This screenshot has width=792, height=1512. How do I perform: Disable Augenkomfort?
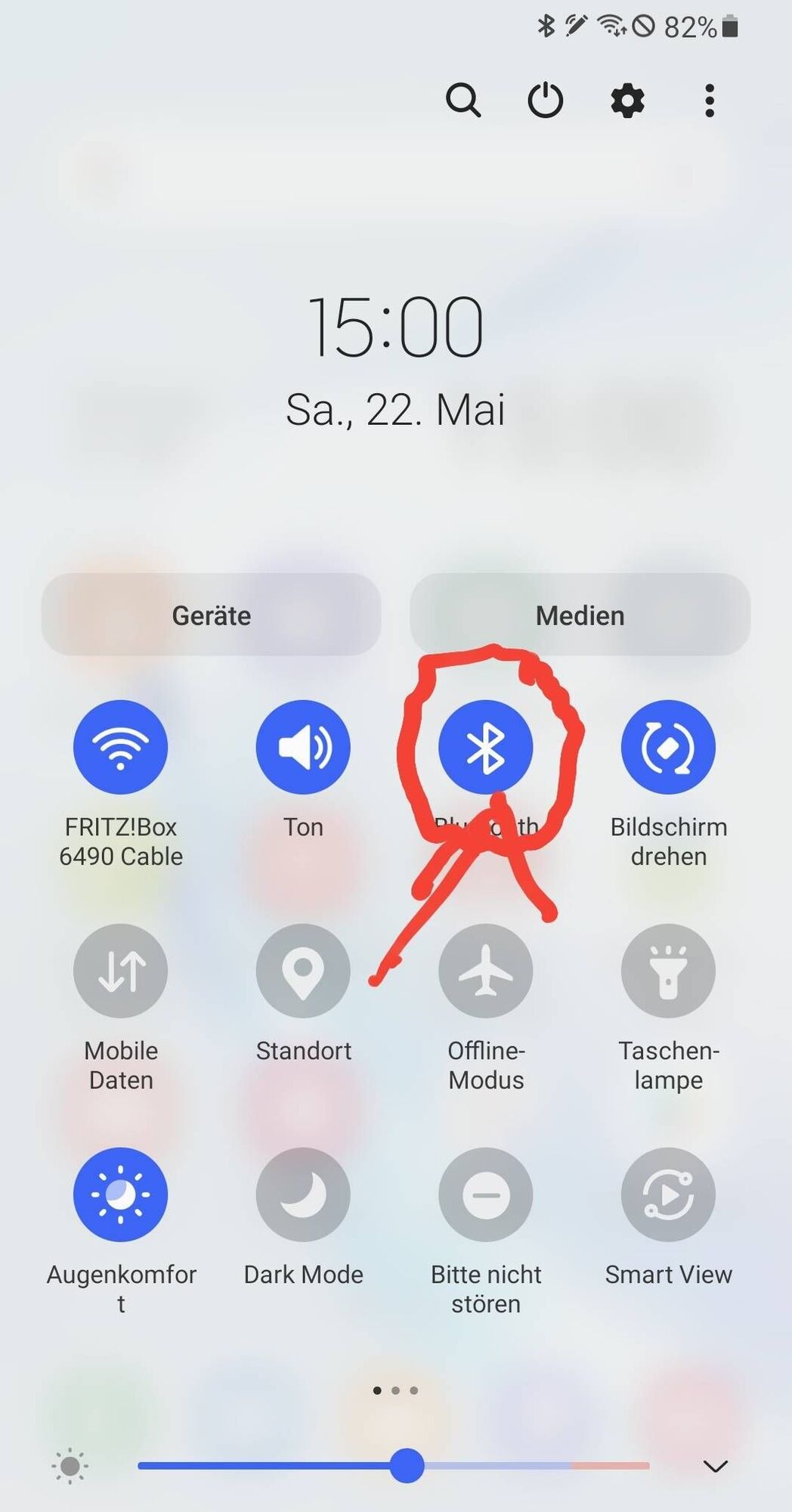(x=121, y=1194)
